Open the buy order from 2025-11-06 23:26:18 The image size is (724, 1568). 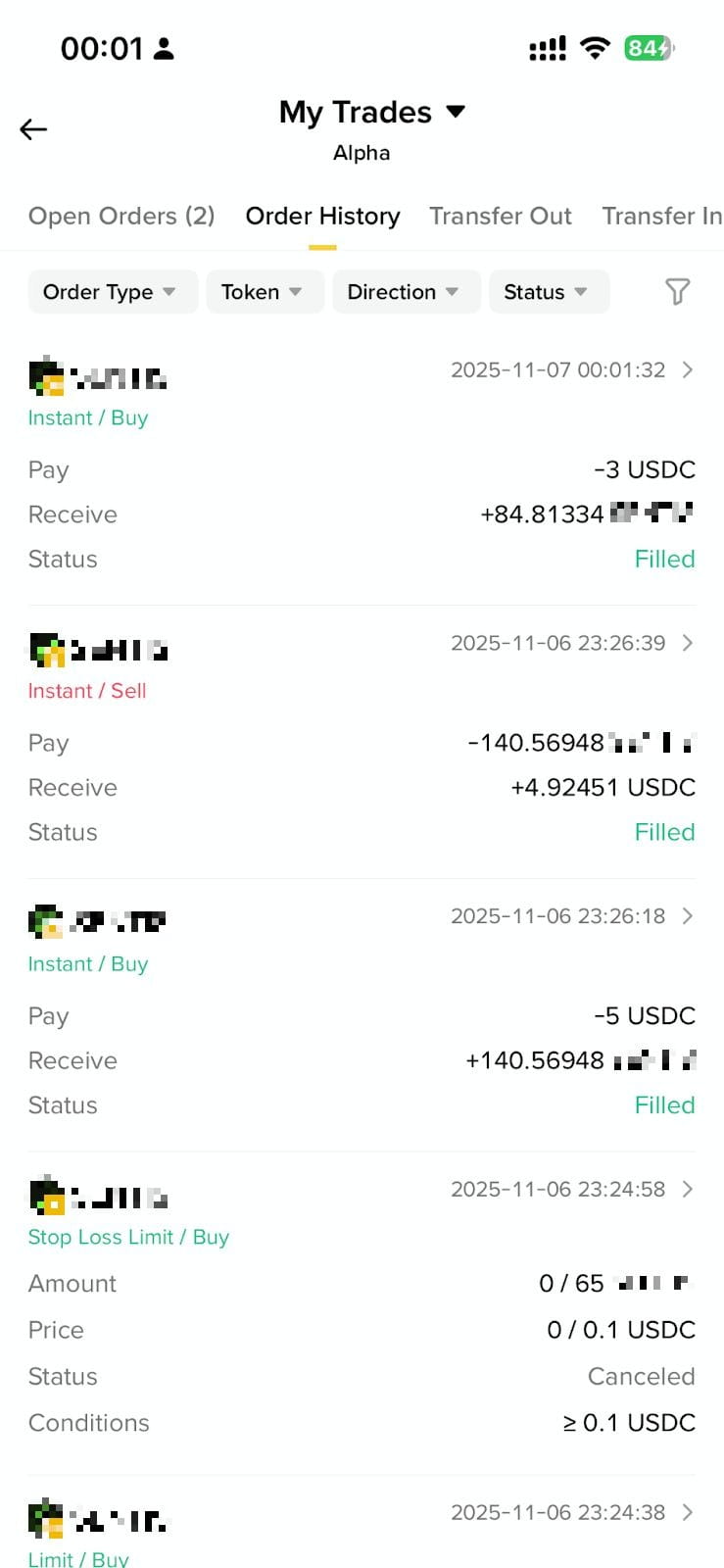coord(572,916)
